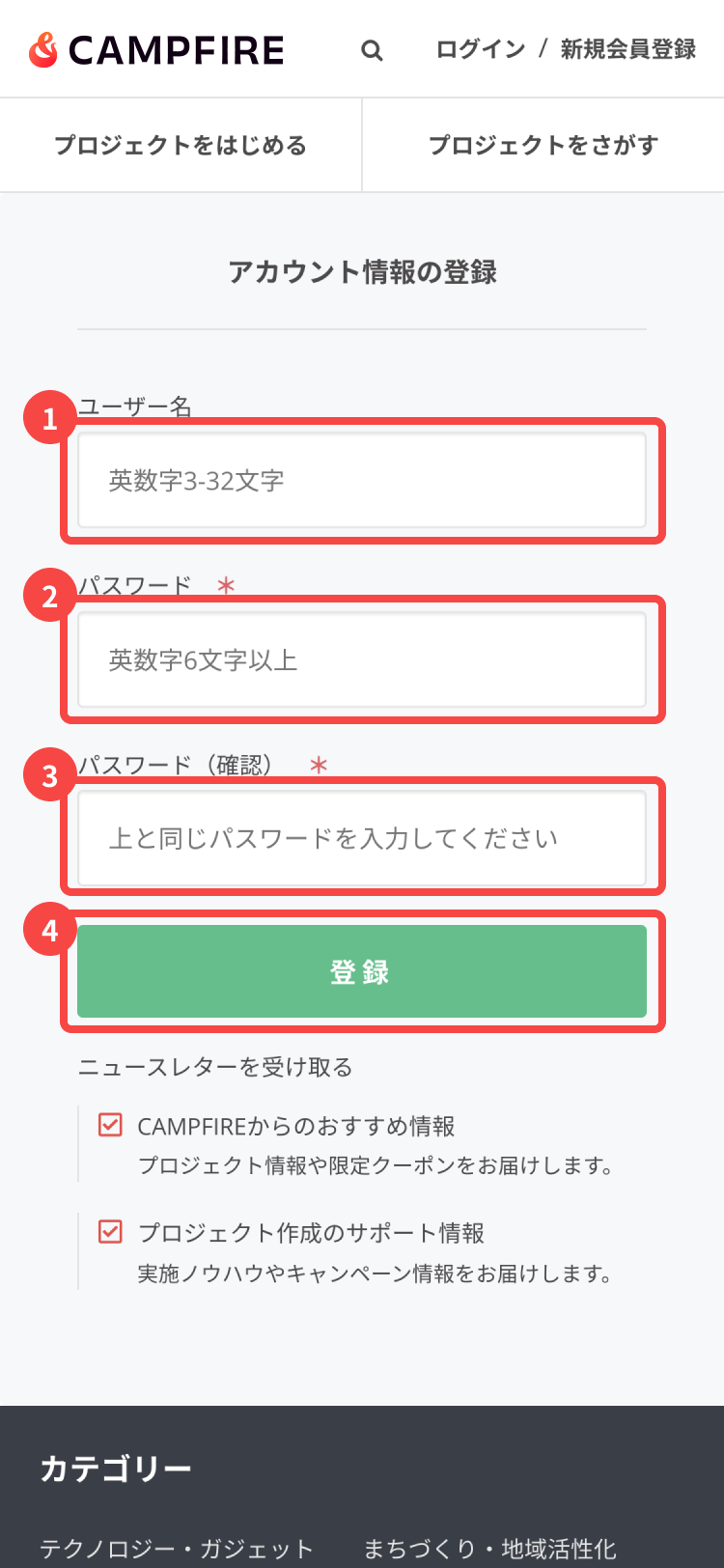Open 新規会員登録 link
The width and height of the screenshot is (724, 1568).
click(x=628, y=49)
